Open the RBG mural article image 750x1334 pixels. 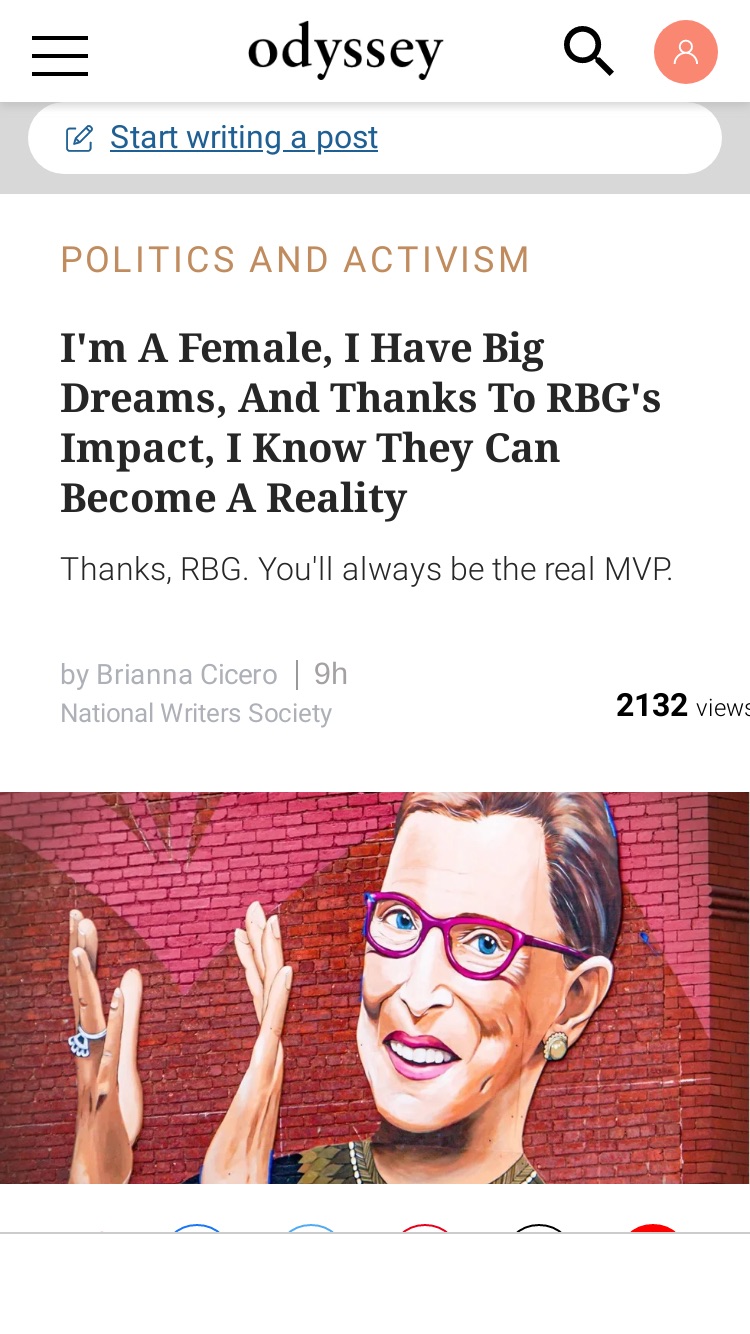(374, 988)
